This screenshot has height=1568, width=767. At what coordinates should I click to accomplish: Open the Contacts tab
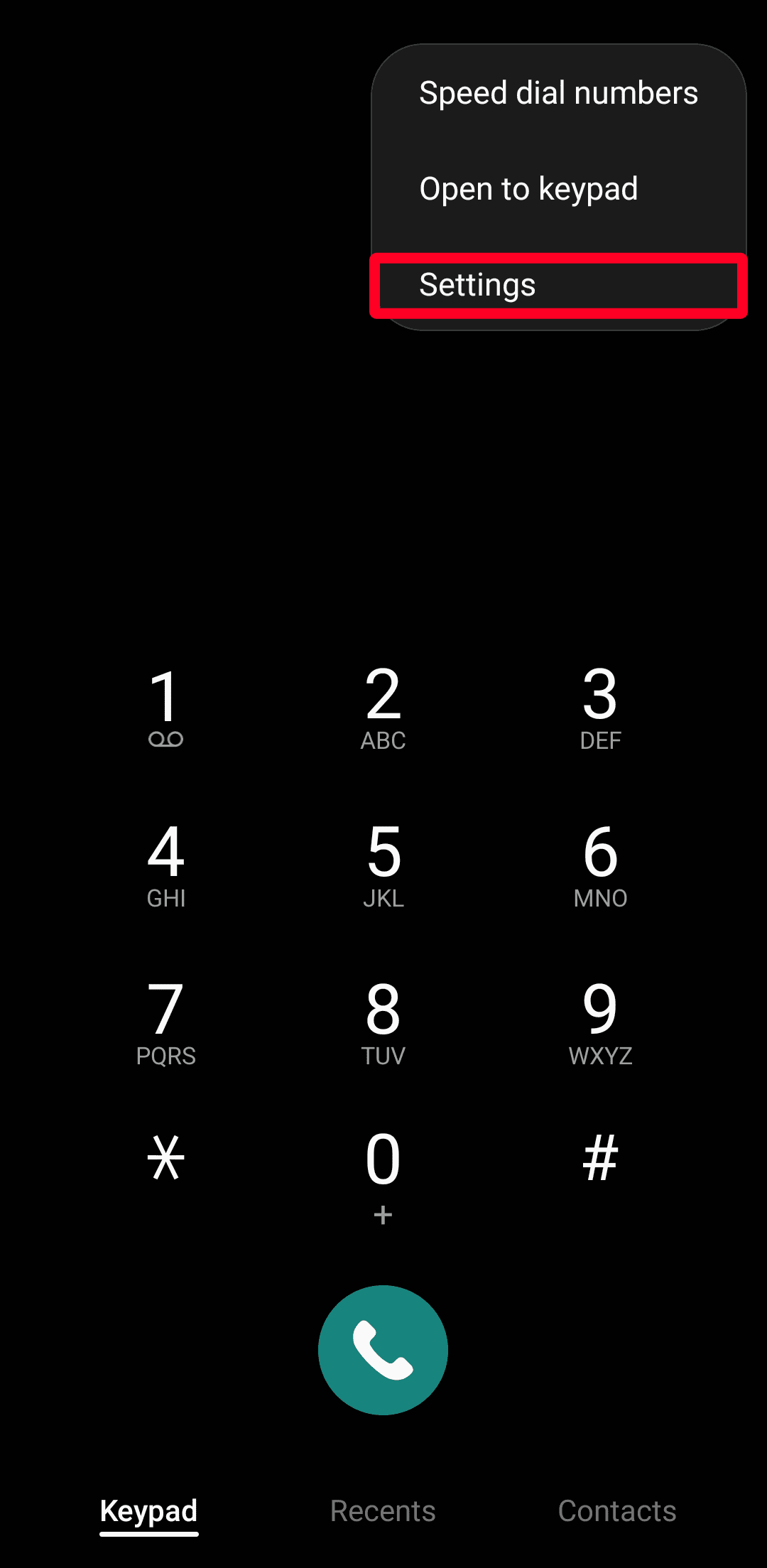coord(616,1510)
